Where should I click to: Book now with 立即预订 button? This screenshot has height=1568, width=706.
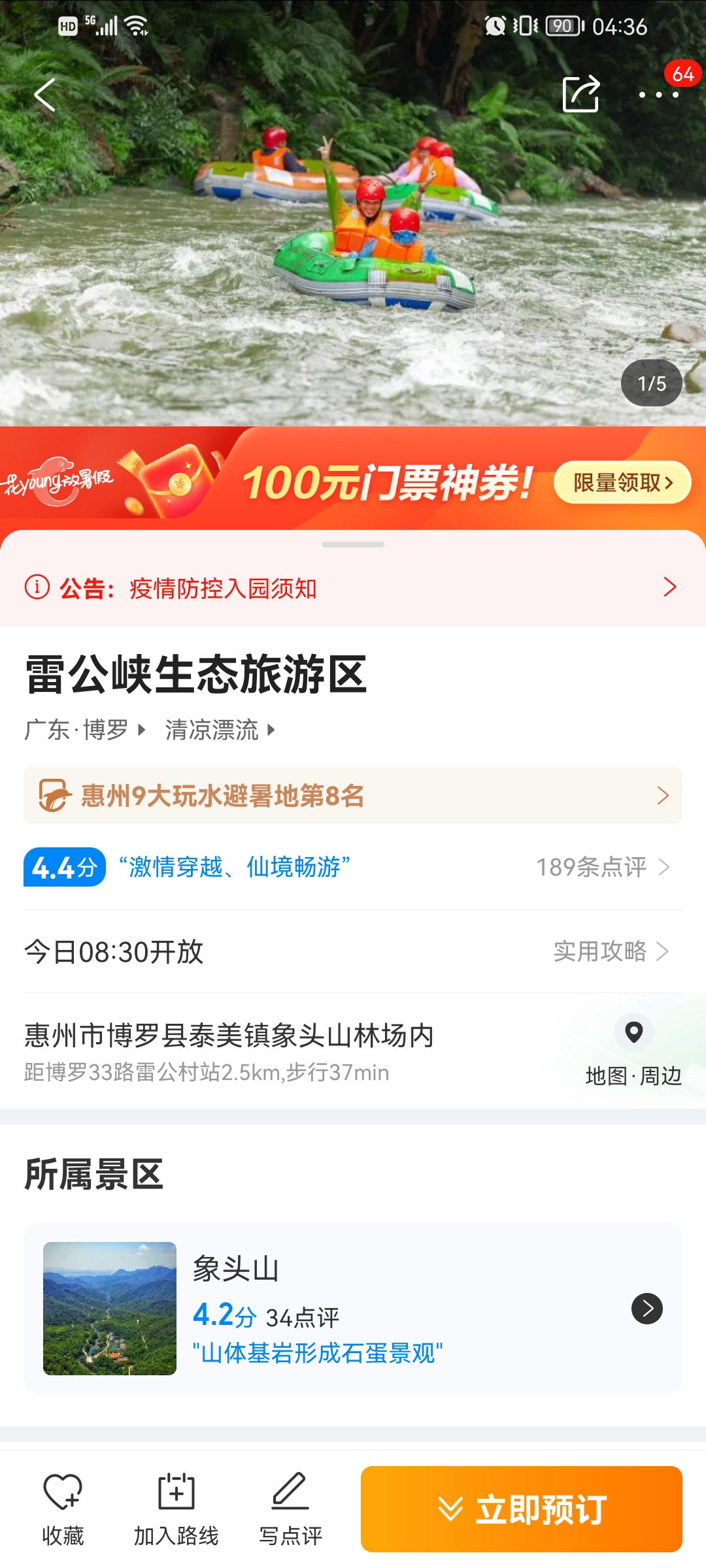(x=522, y=1509)
